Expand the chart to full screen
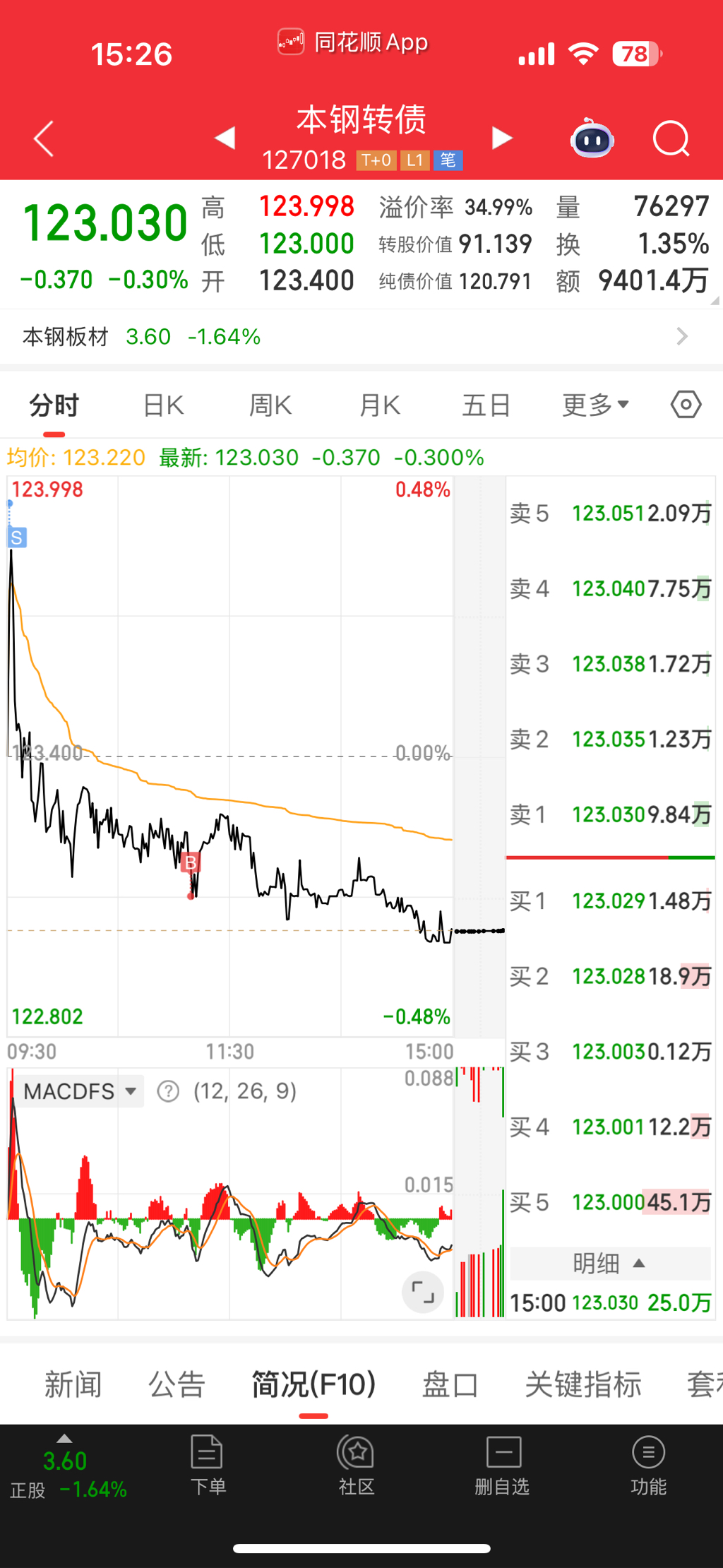The height and width of the screenshot is (1568, 723). coord(422,1293)
